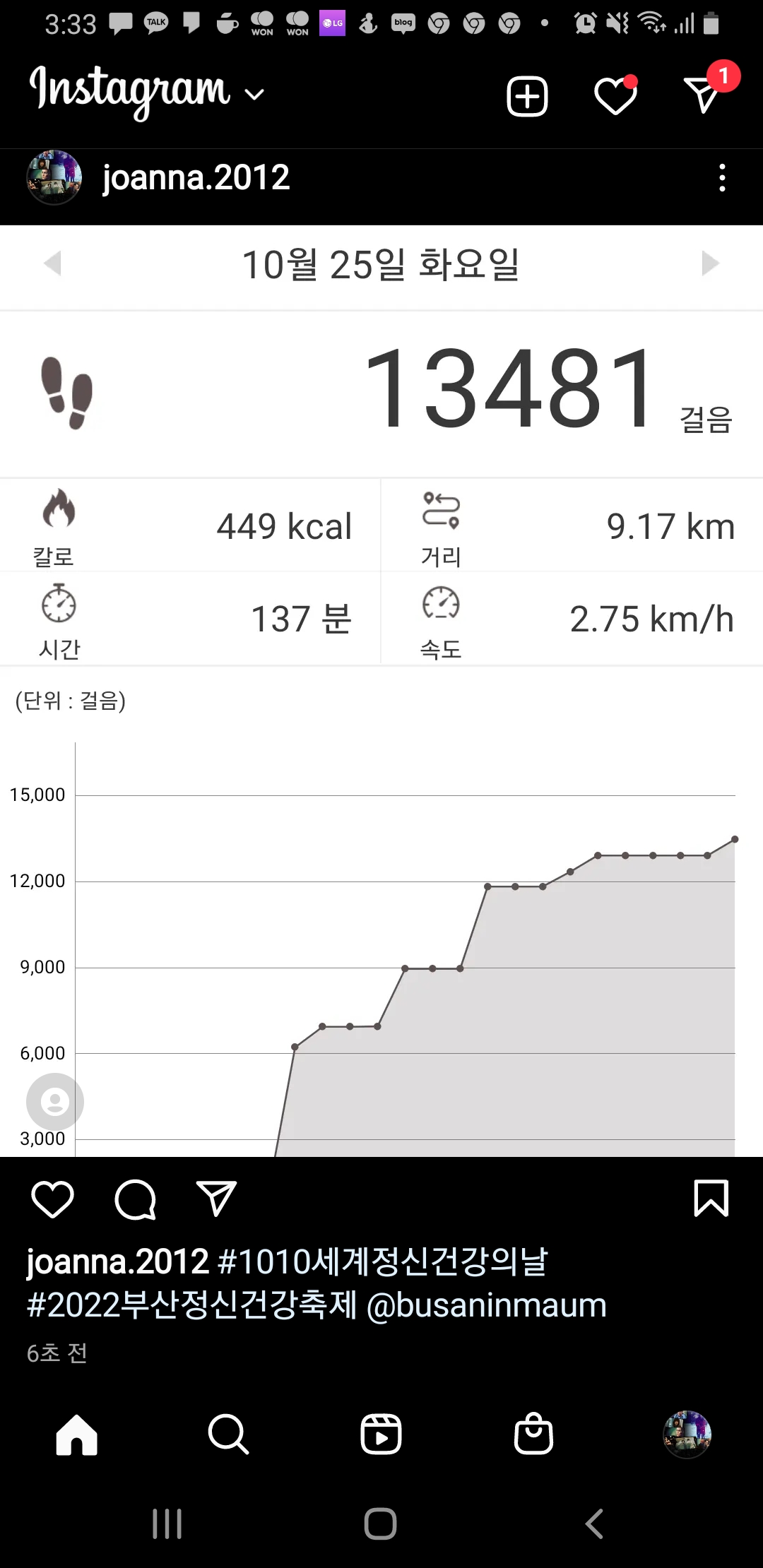Open the post's three-dot options menu
This screenshot has width=763, height=1568.
(721, 178)
